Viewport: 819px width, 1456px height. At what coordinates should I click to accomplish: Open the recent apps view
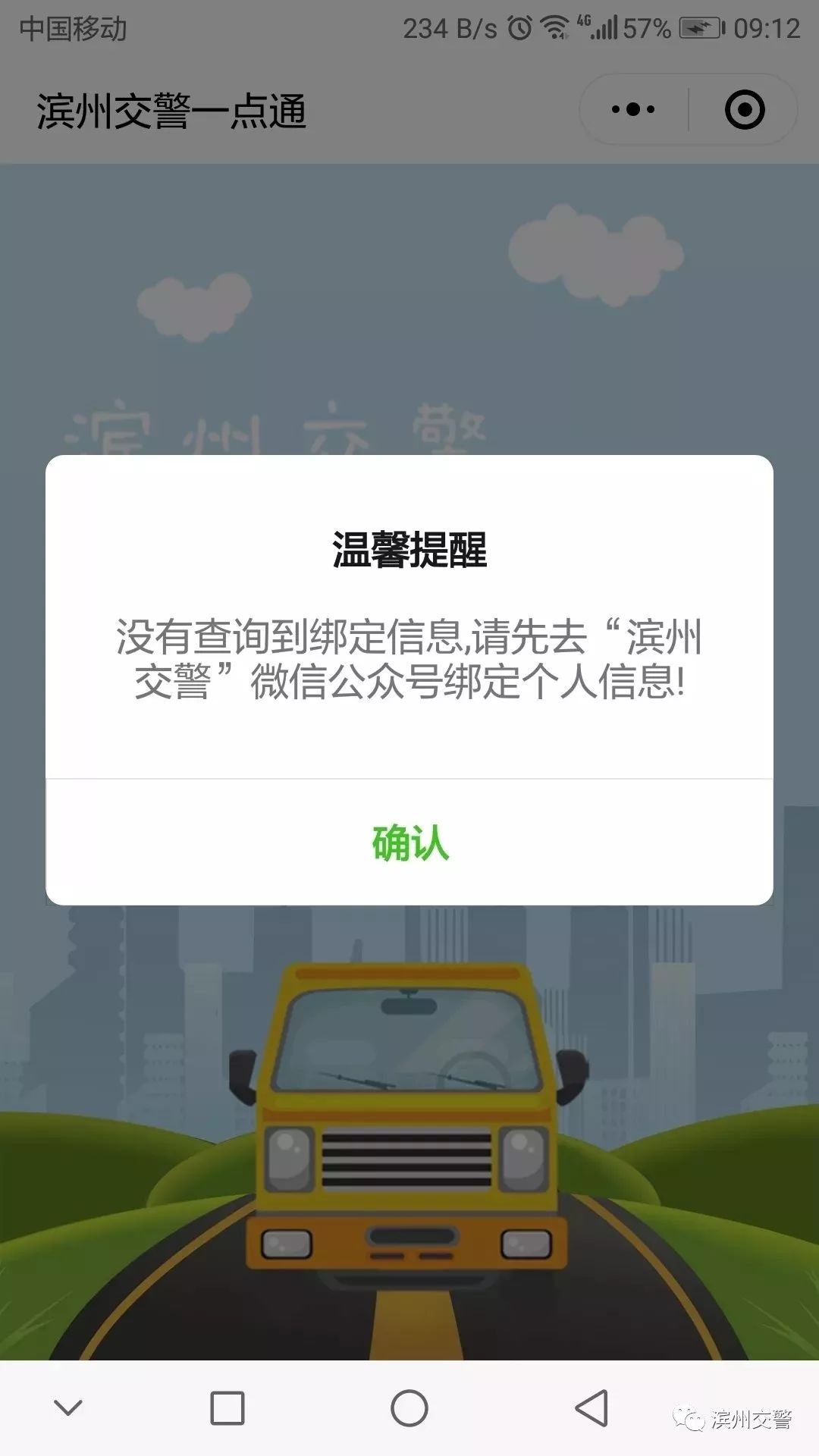click(227, 1408)
